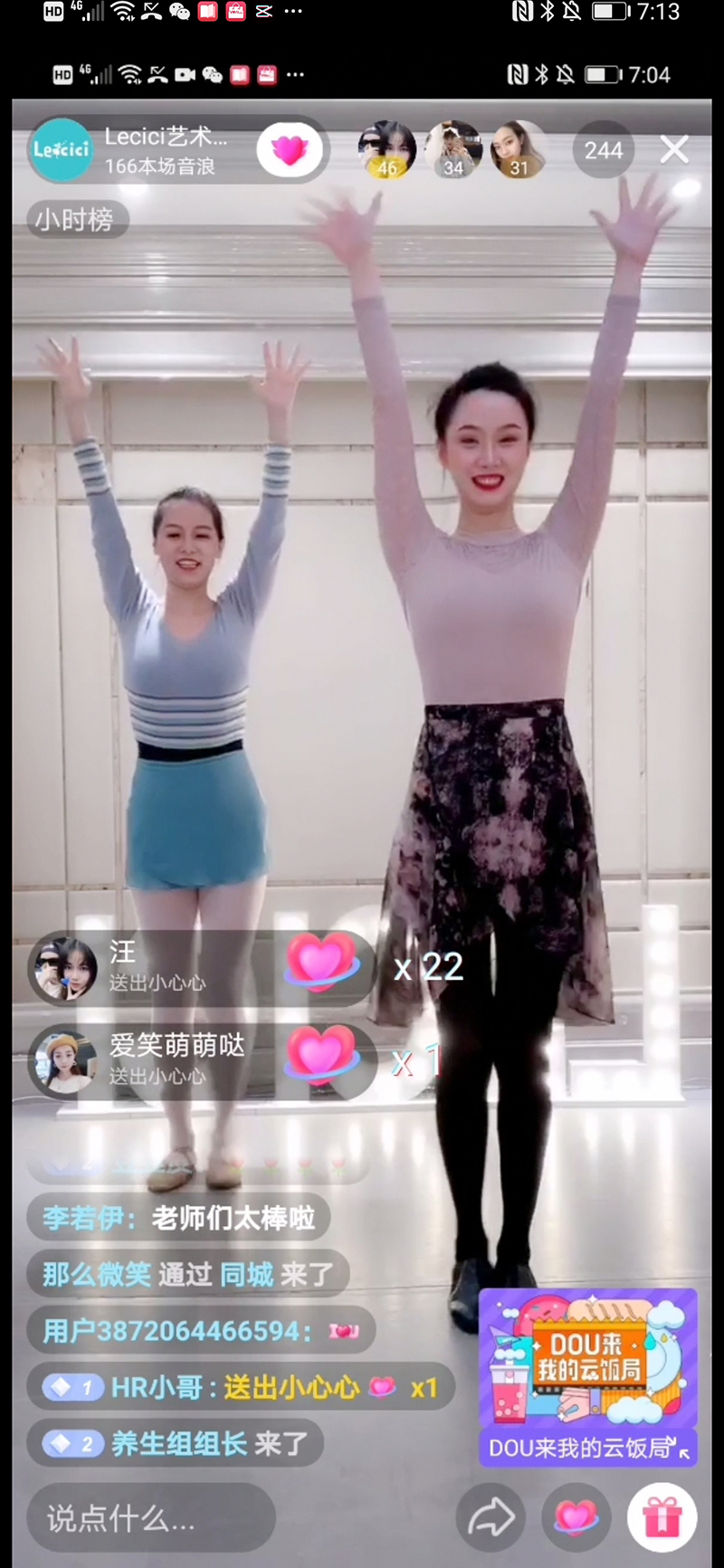Send a small heart like

tap(576, 1517)
